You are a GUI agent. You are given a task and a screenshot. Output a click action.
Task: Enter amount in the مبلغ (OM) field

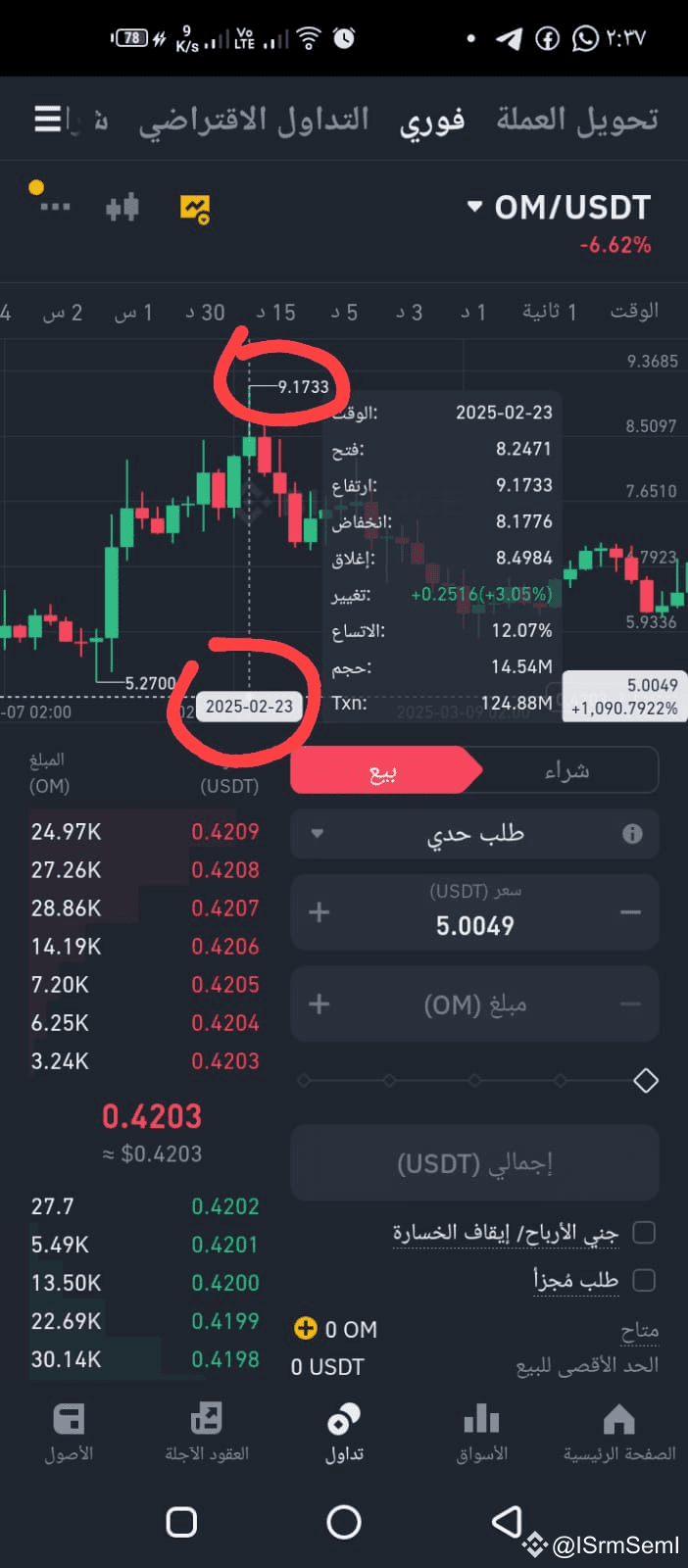point(474,1004)
